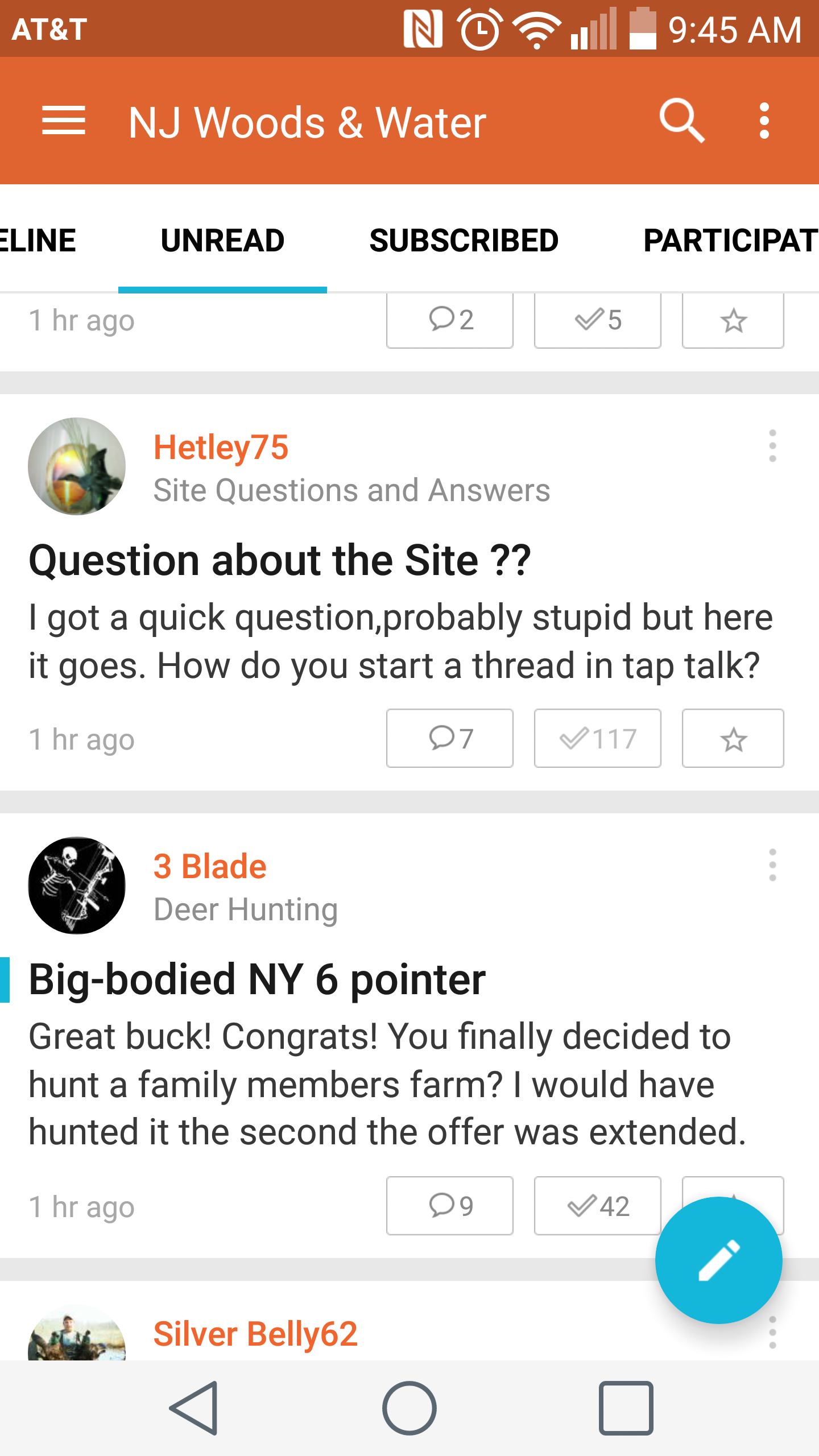Image resolution: width=819 pixels, height=1456 pixels.
Task: Tap the 9 replies button on Big-bodied thread
Action: click(450, 1206)
